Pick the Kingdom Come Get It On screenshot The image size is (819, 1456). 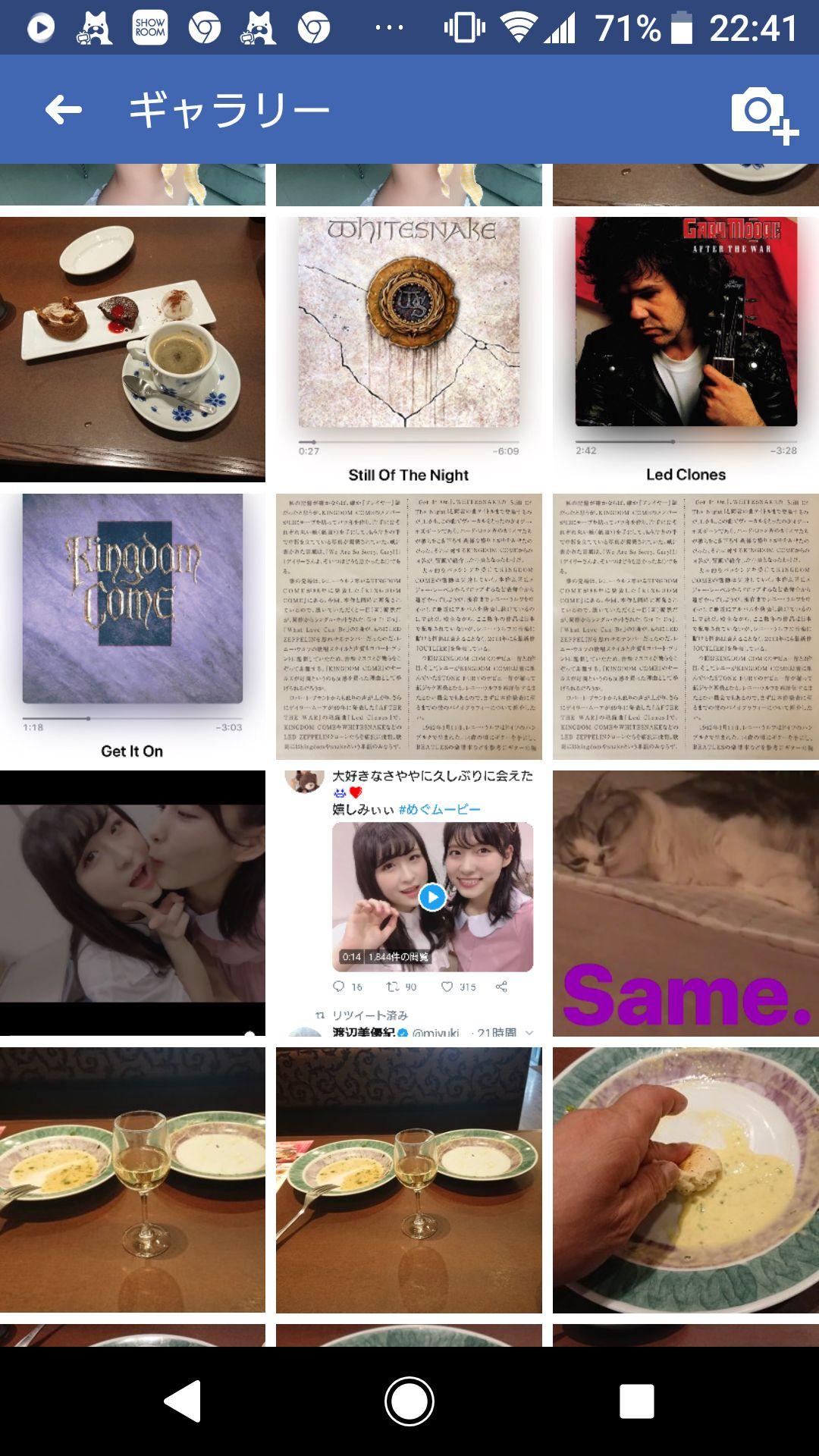133,626
